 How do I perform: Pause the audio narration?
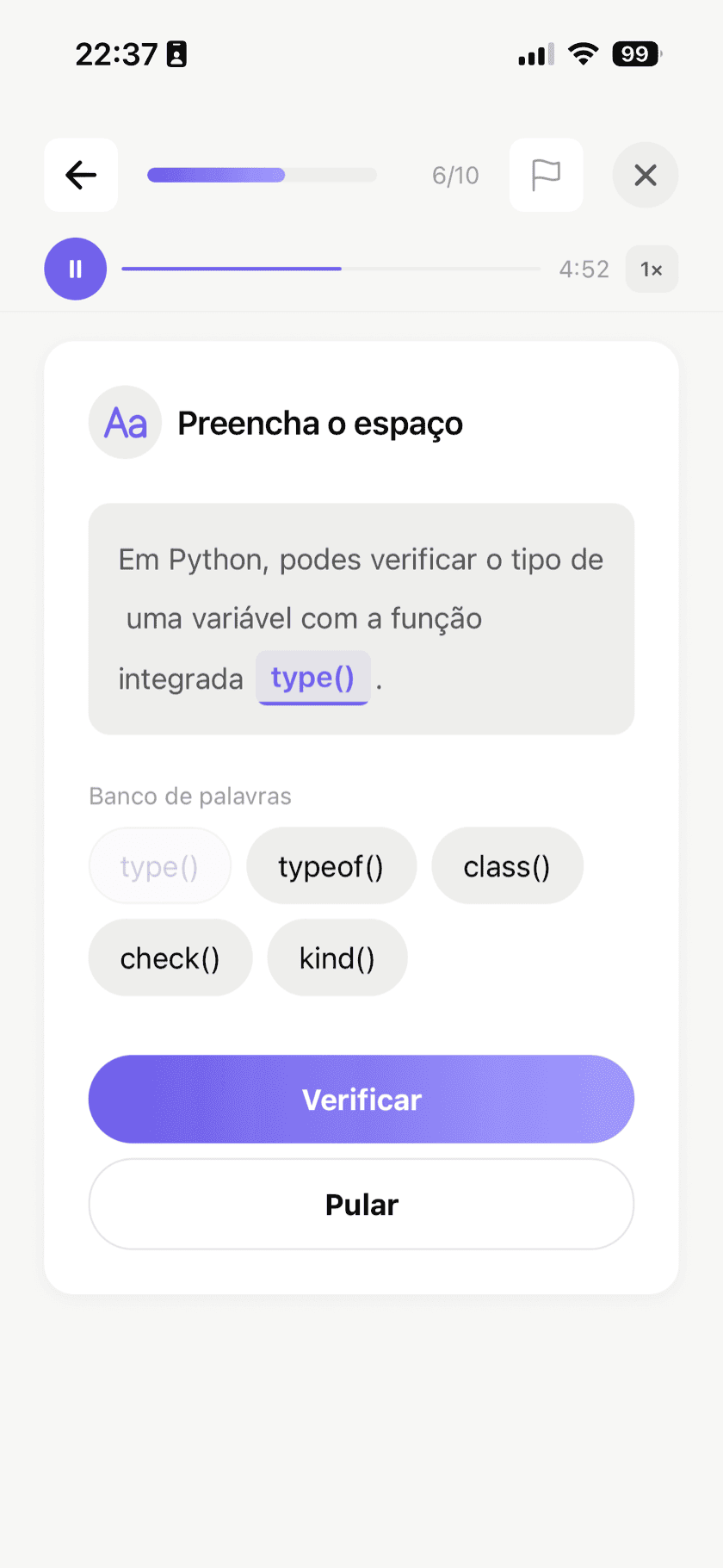[x=75, y=269]
